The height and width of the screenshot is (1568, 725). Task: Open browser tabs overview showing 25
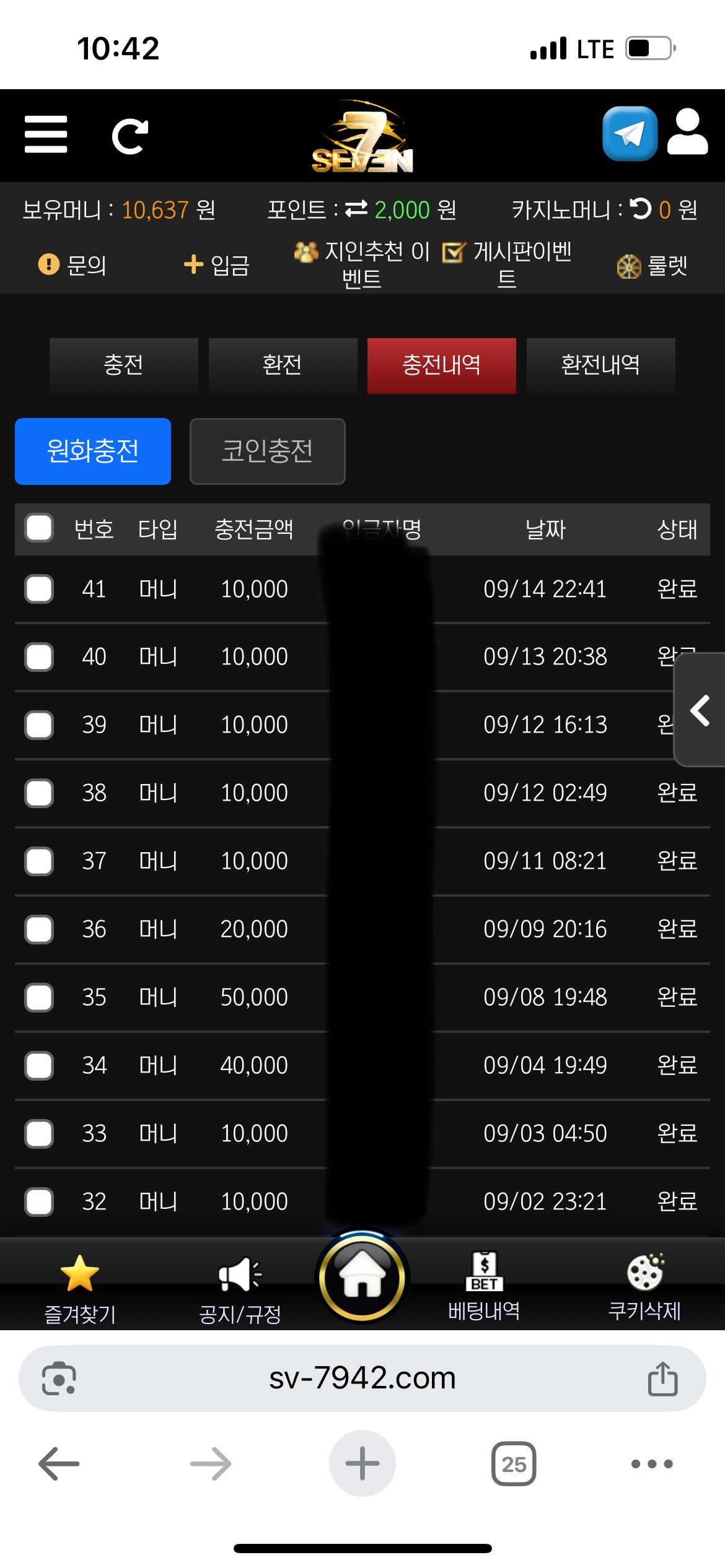[514, 1464]
